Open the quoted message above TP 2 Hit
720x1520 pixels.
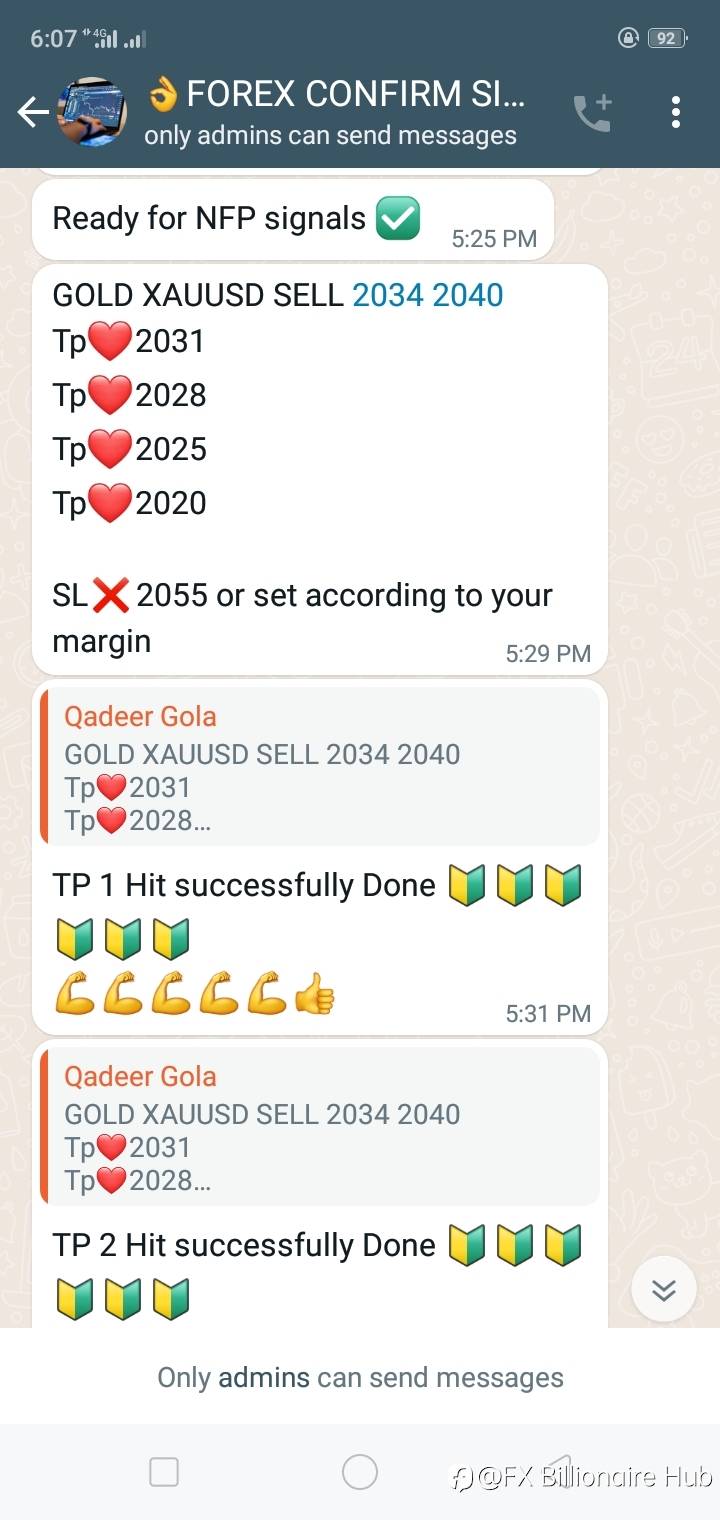click(320, 1127)
